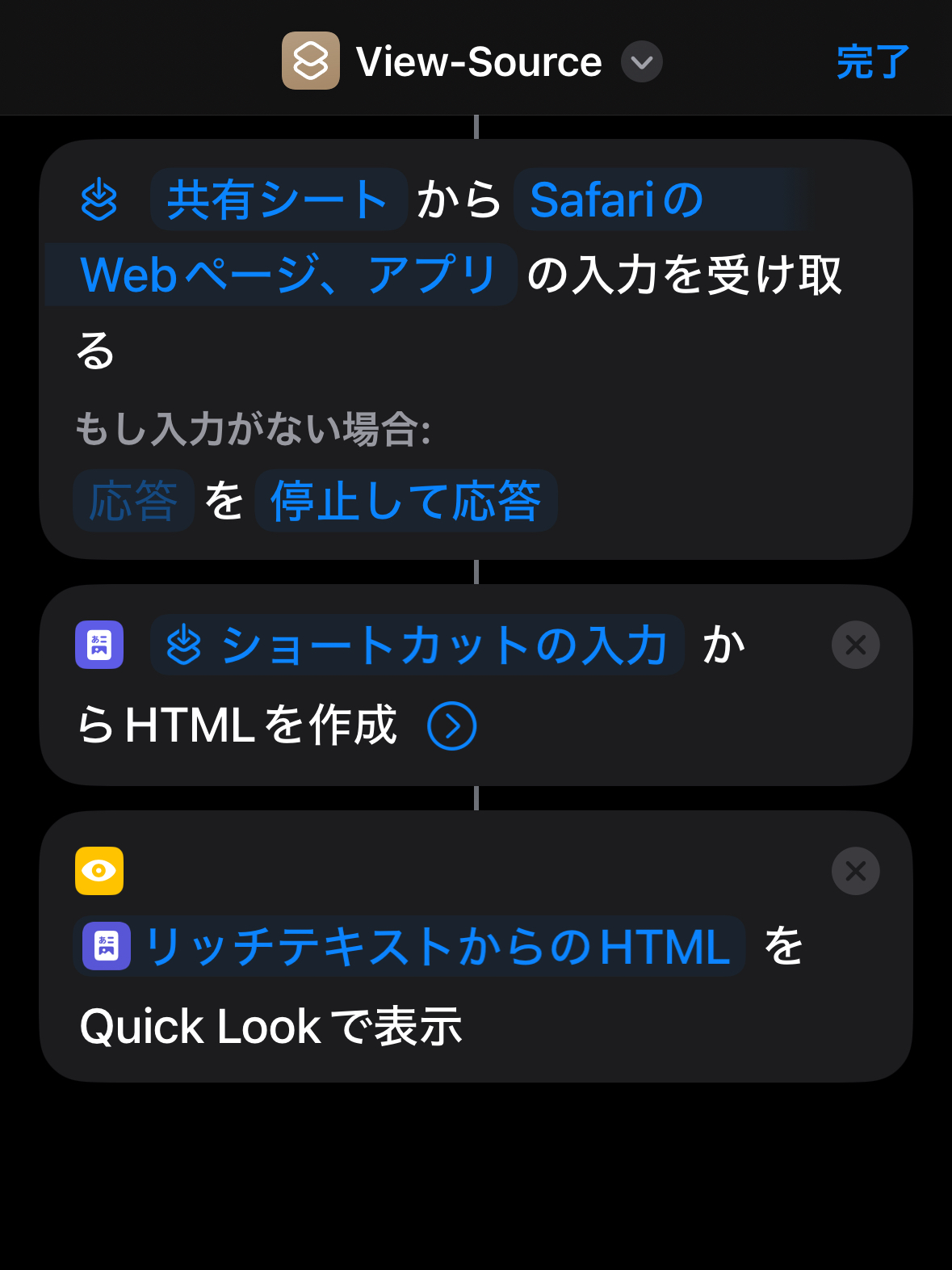Tap the purple HTML作成 action icon
The height and width of the screenshot is (1270, 952).
point(99,646)
